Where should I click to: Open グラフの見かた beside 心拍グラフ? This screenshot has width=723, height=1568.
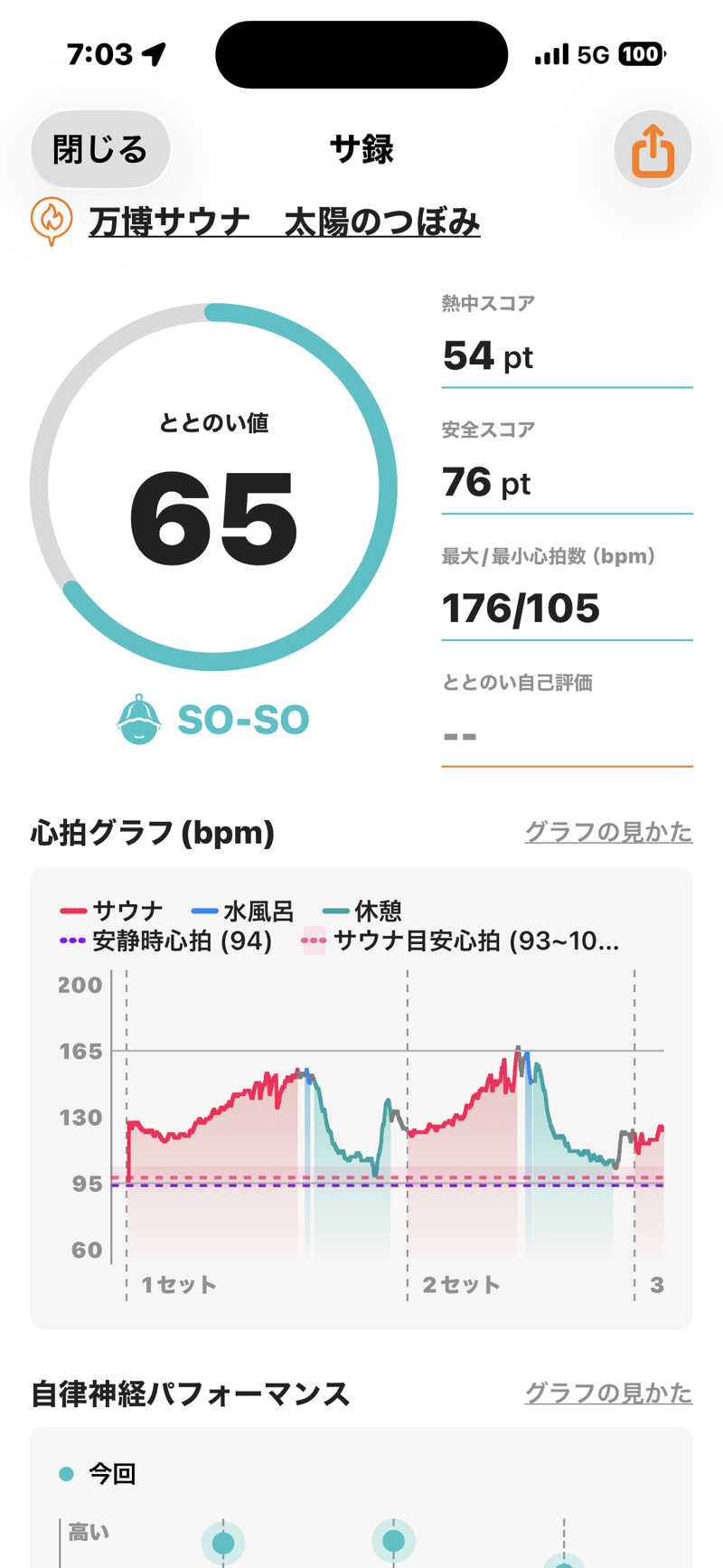click(608, 832)
